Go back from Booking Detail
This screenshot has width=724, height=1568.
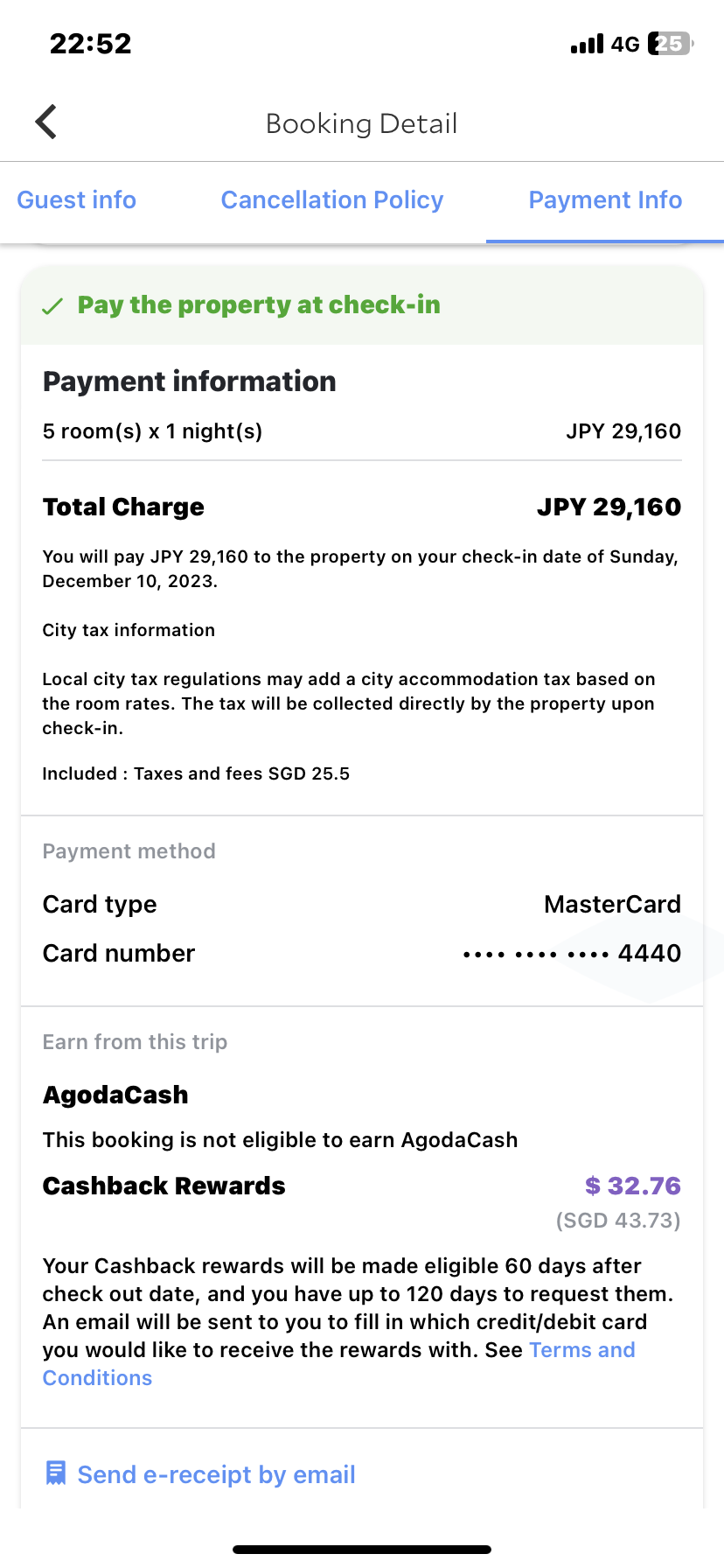coord(46,122)
